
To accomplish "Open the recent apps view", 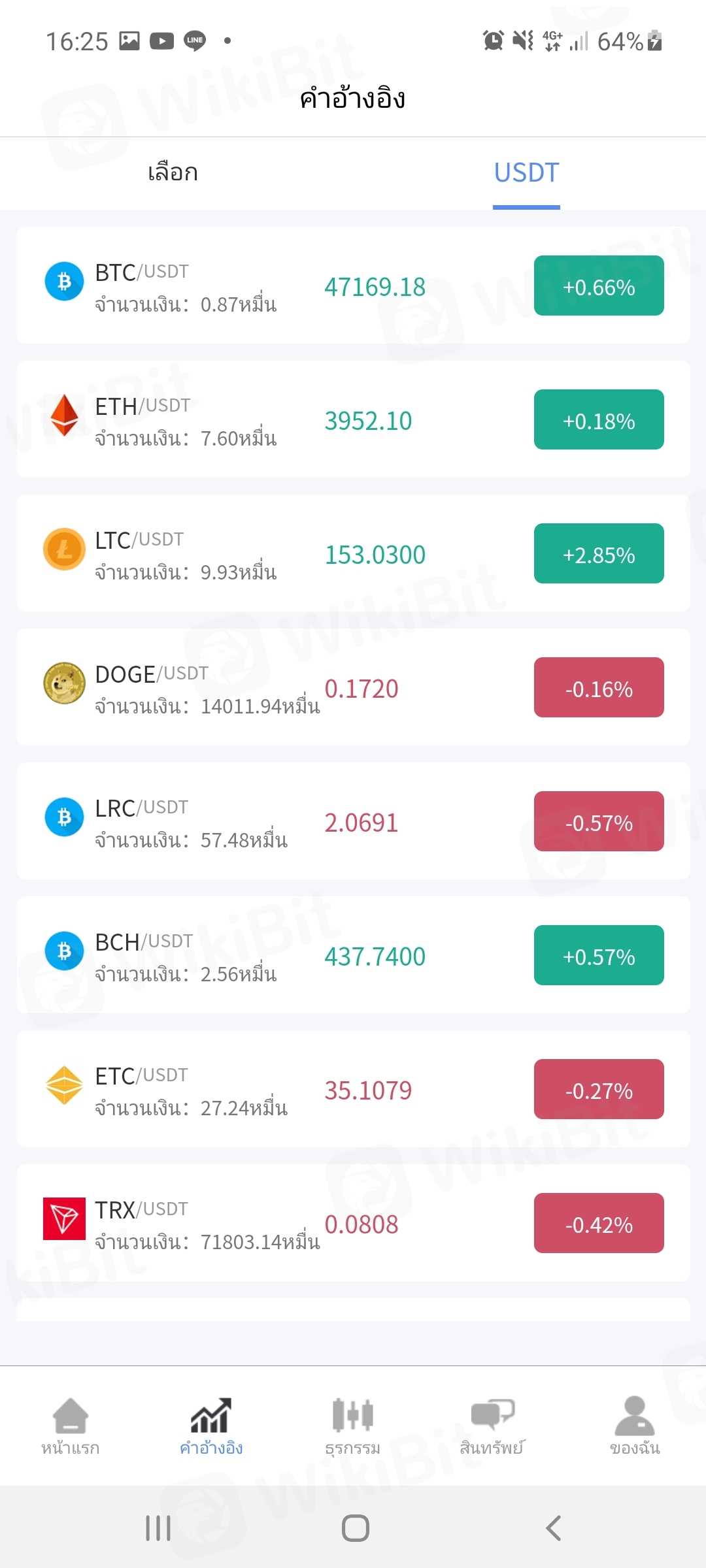I will [x=158, y=1528].
